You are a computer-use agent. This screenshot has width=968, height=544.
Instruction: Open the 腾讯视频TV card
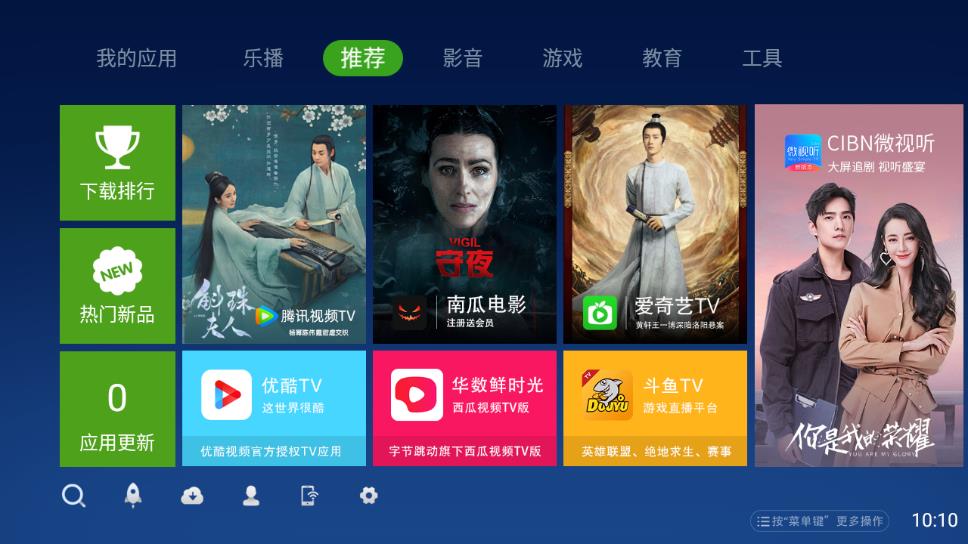tap(273, 225)
